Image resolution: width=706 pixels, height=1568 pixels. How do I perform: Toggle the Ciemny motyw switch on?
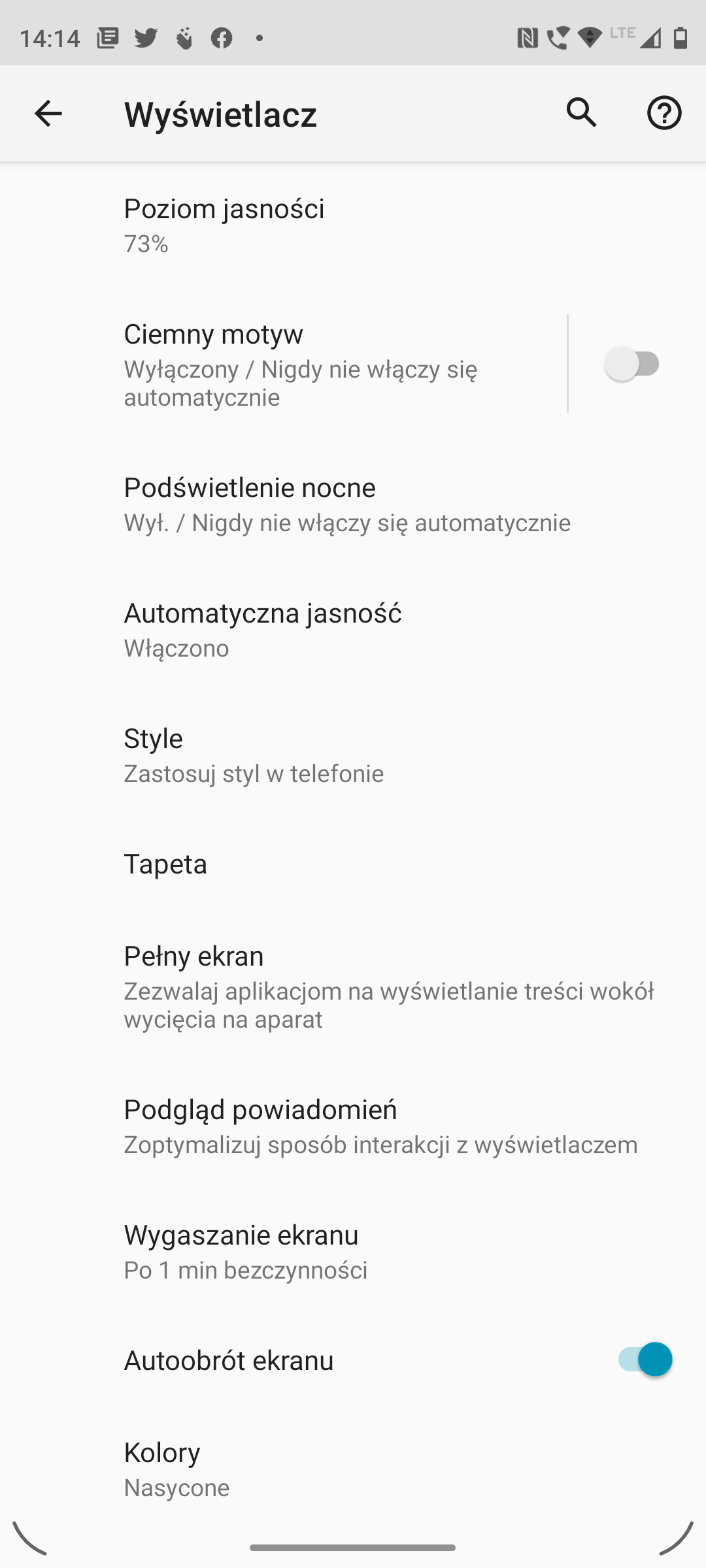pos(632,364)
